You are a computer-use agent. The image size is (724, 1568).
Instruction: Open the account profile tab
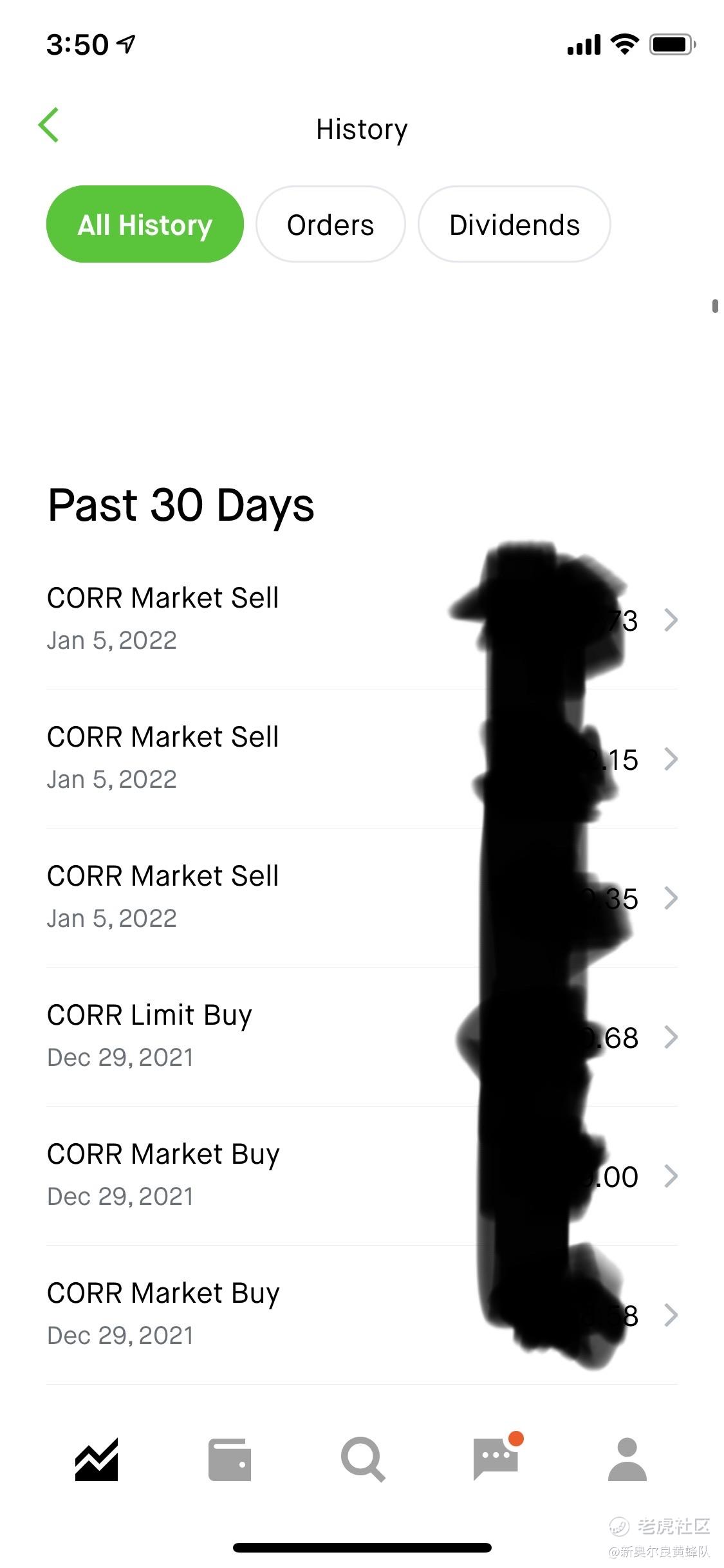[x=627, y=1460]
